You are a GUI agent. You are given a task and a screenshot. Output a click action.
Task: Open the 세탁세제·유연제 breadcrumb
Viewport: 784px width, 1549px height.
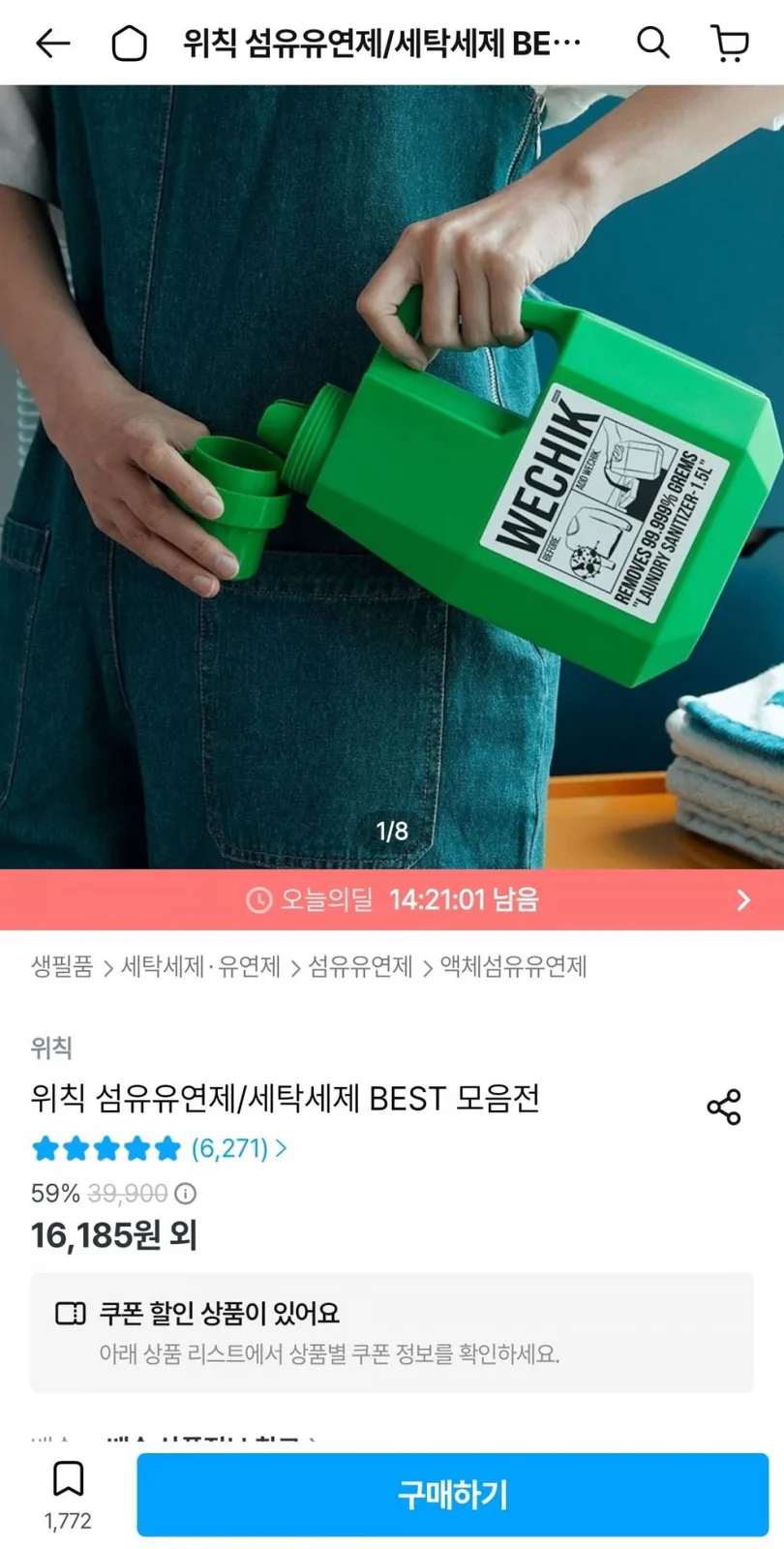coord(200,966)
